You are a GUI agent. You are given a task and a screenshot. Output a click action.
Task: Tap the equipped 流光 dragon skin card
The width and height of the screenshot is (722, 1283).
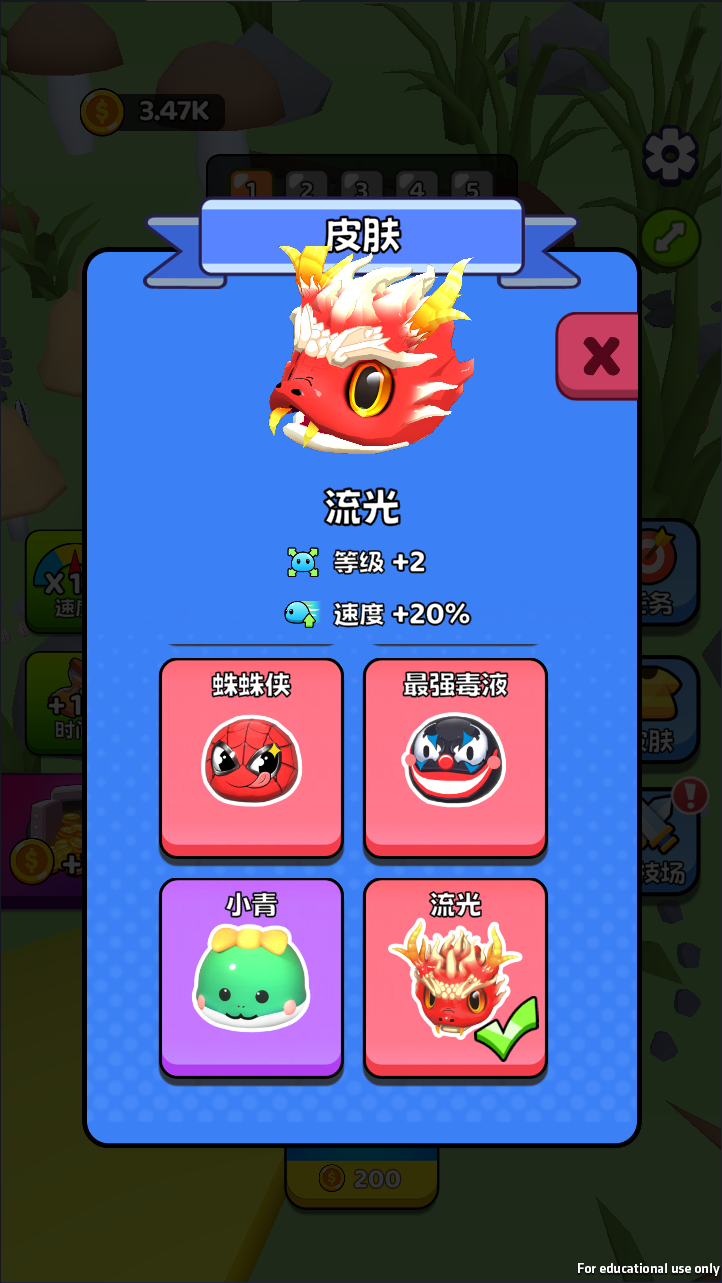click(x=455, y=978)
